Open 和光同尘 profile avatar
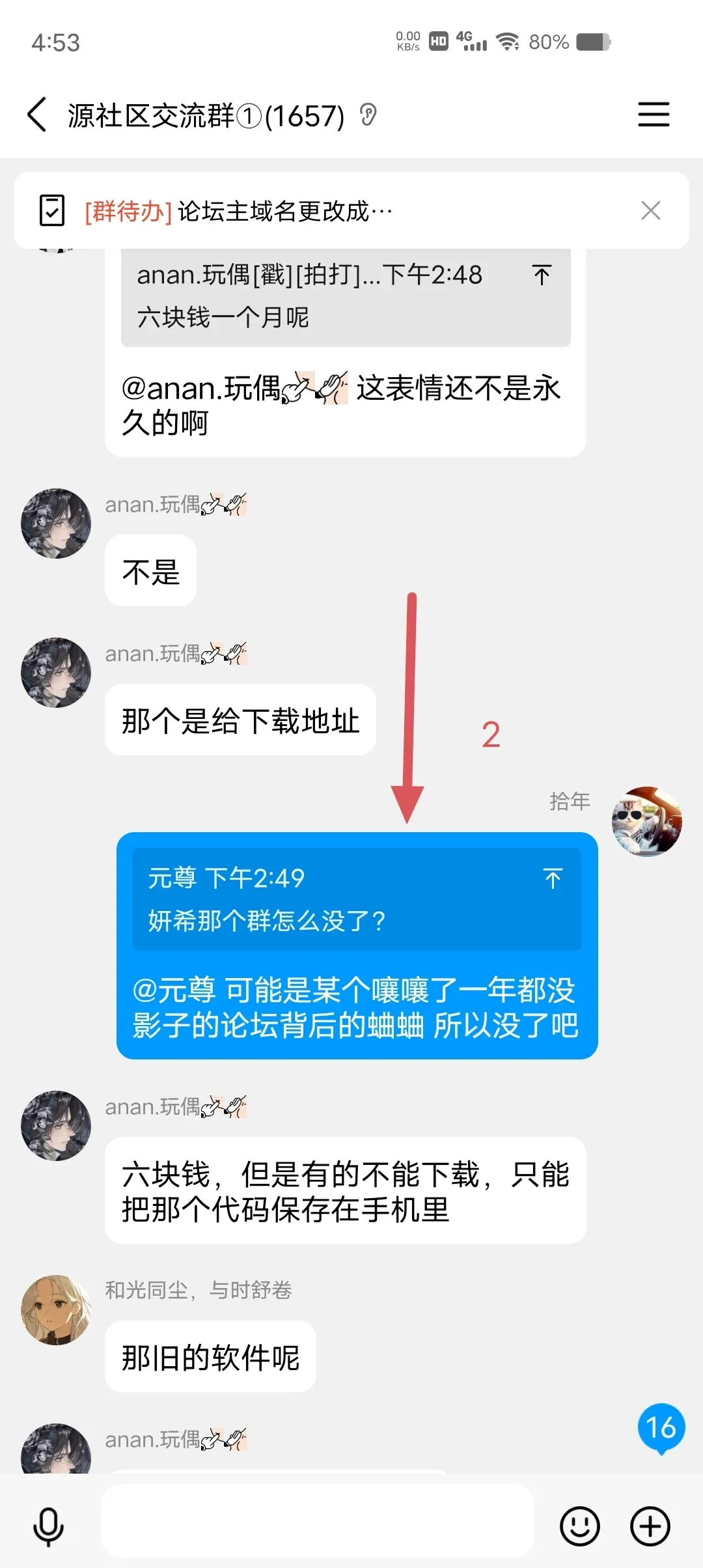This screenshot has width=703, height=1568. click(56, 1309)
